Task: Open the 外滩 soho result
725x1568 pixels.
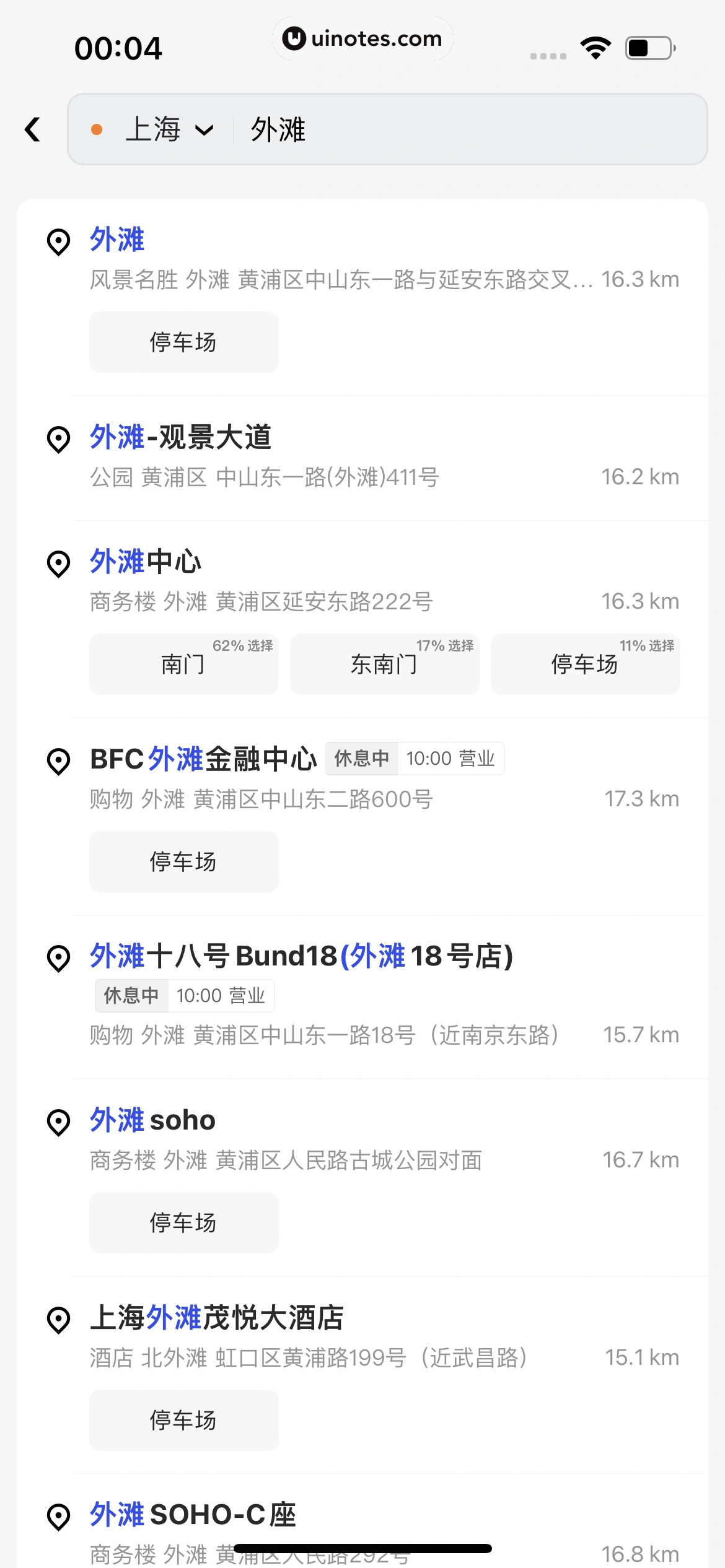Action: pos(153,1120)
